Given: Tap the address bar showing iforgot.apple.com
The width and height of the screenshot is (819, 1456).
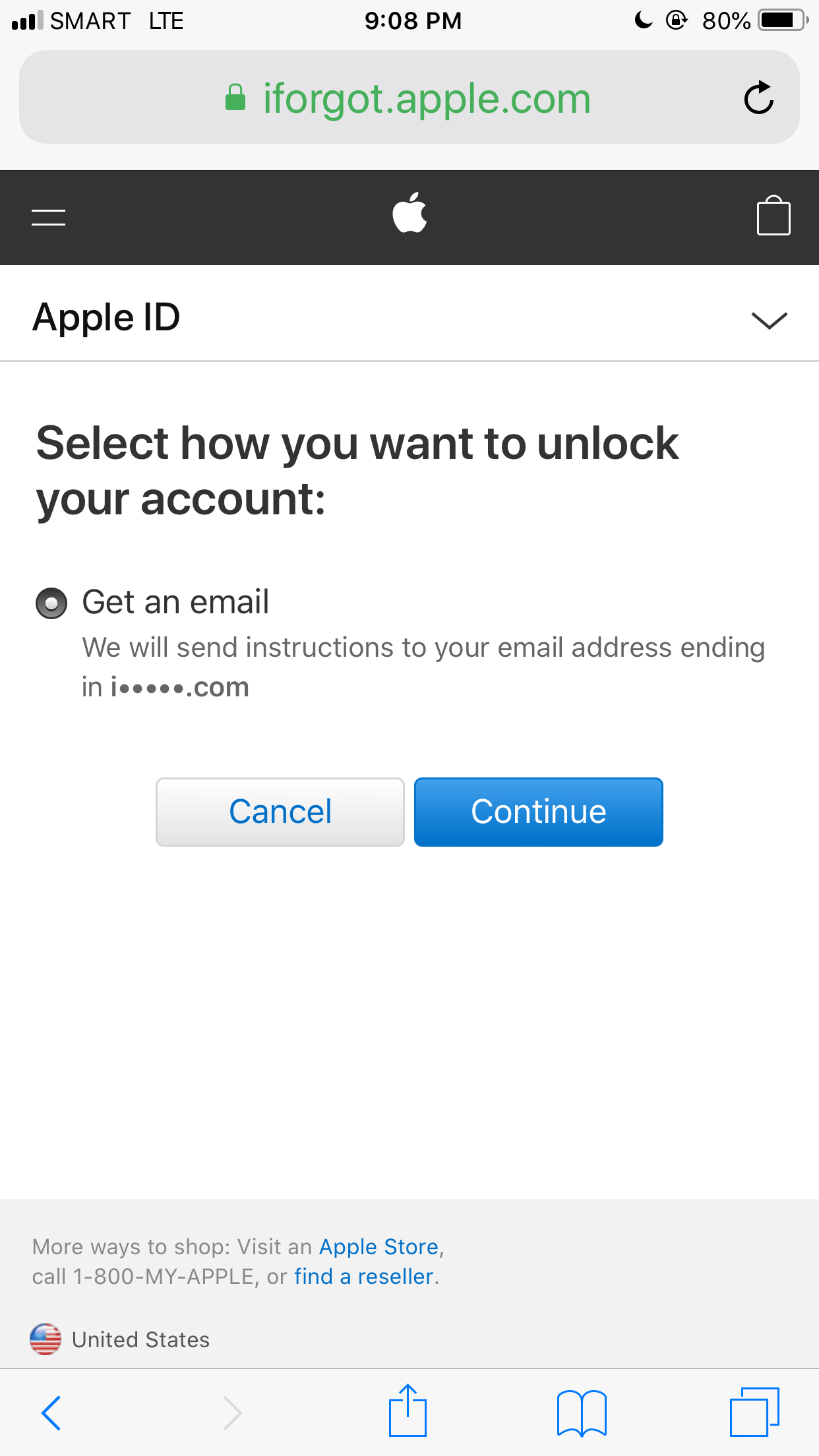Looking at the screenshot, I should click(409, 98).
